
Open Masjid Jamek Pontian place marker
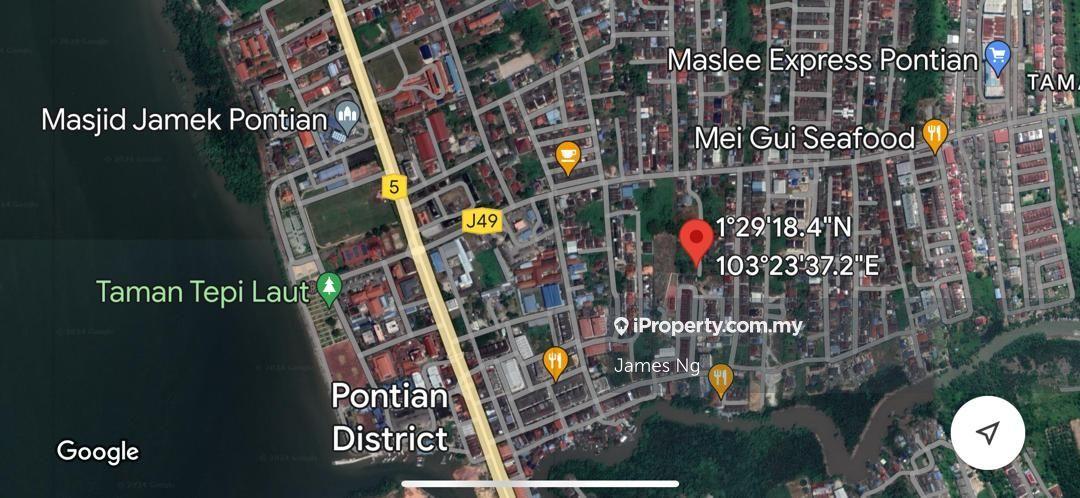pyautogui.click(x=348, y=120)
